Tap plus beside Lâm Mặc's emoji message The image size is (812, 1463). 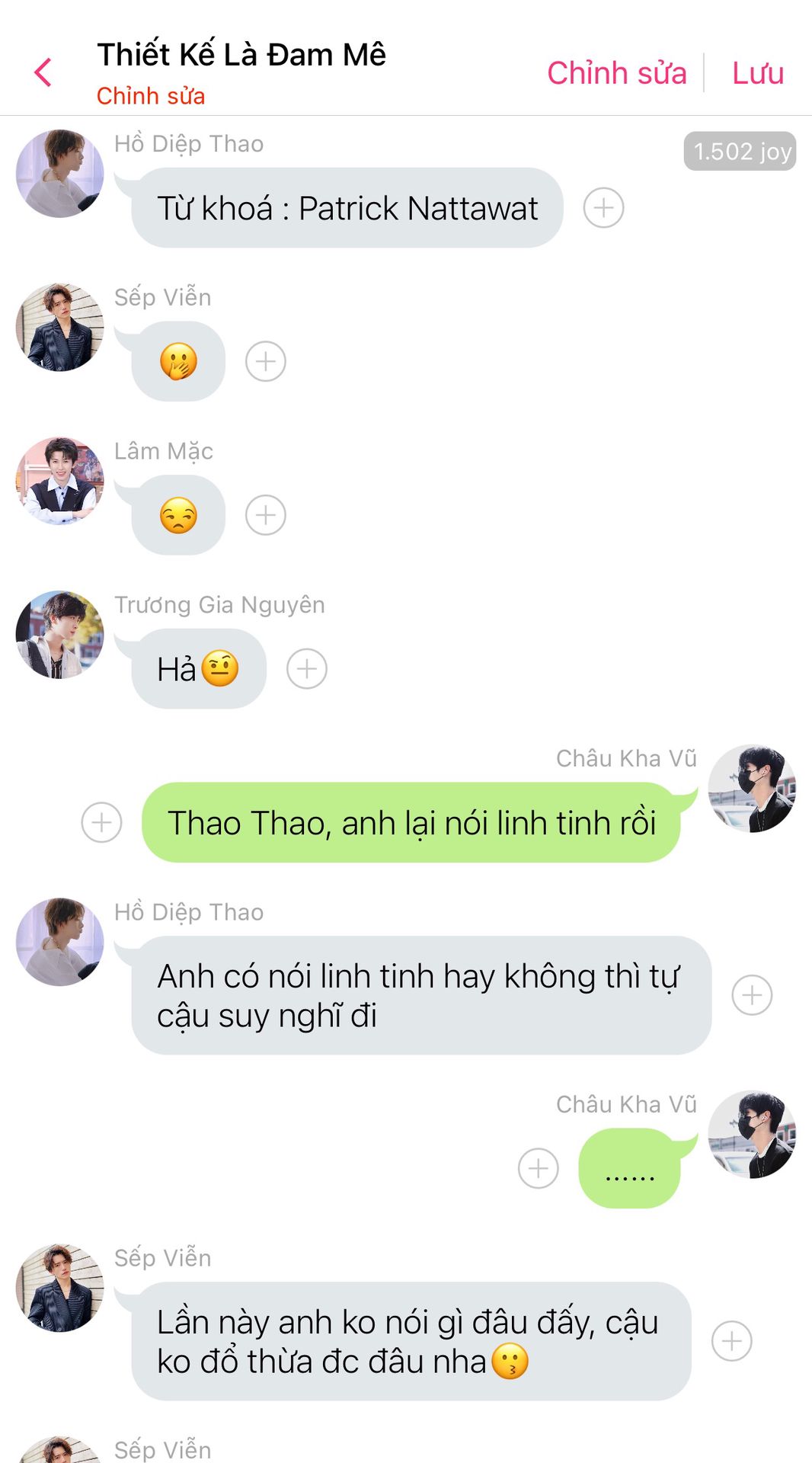coord(265,515)
